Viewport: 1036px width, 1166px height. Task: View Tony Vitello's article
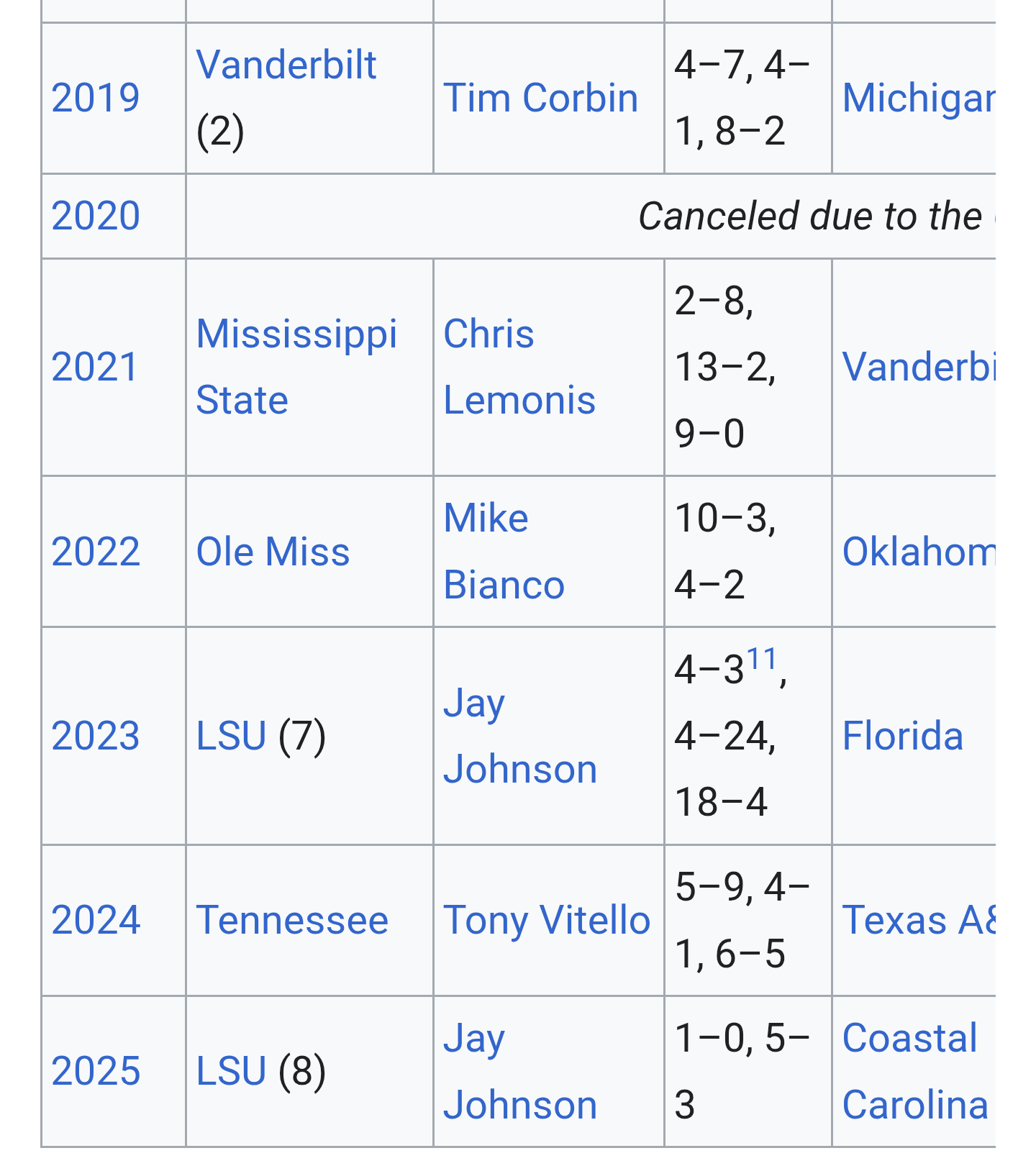(x=547, y=920)
